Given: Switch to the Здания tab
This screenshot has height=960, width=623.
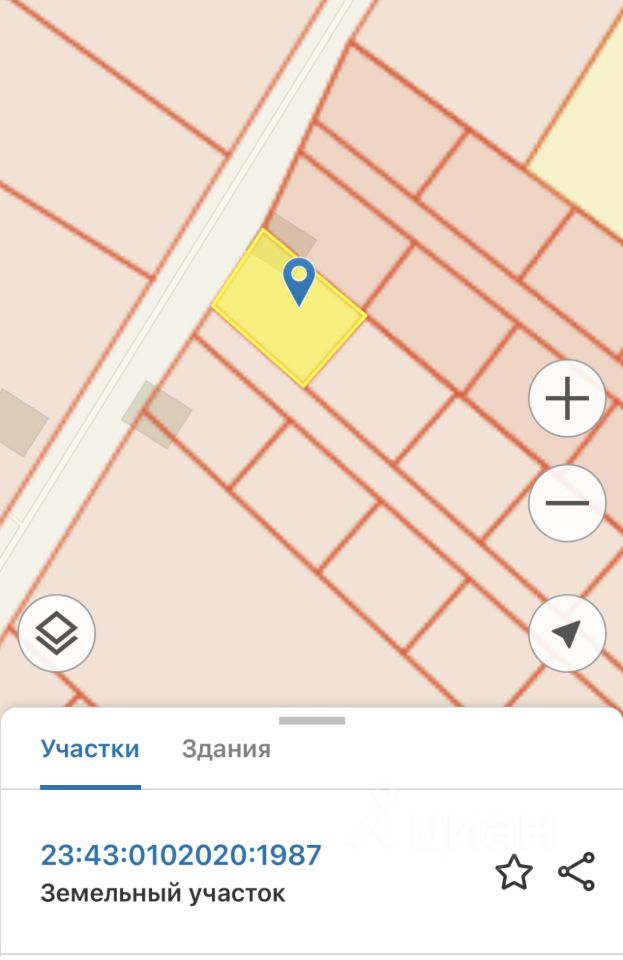Looking at the screenshot, I should point(226,749).
